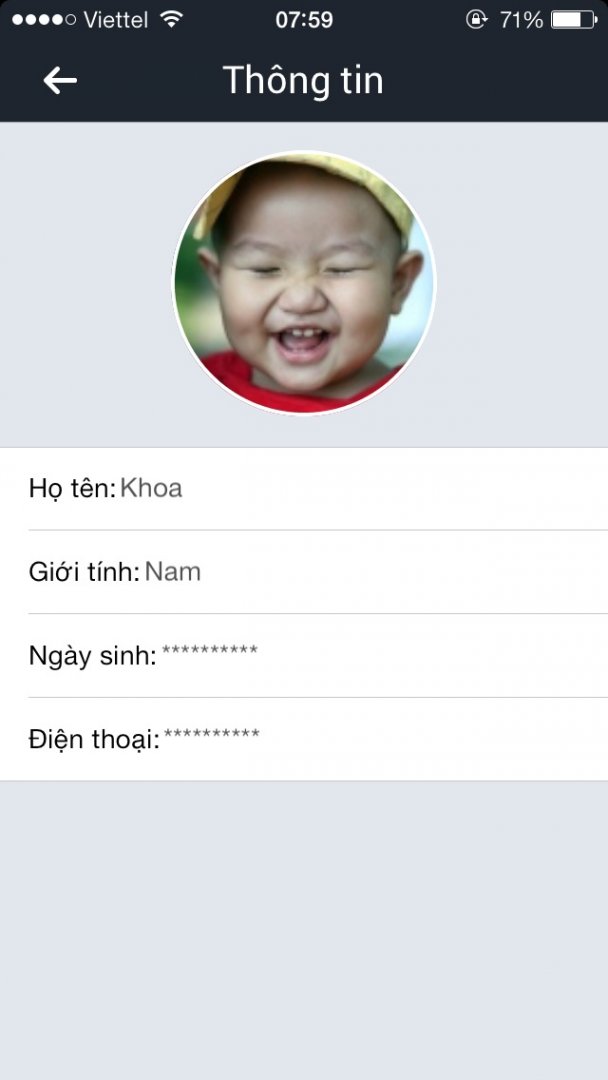Image resolution: width=608 pixels, height=1080 pixels.
Task: Open the circular profile avatar photo
Action: pos(304,283)
